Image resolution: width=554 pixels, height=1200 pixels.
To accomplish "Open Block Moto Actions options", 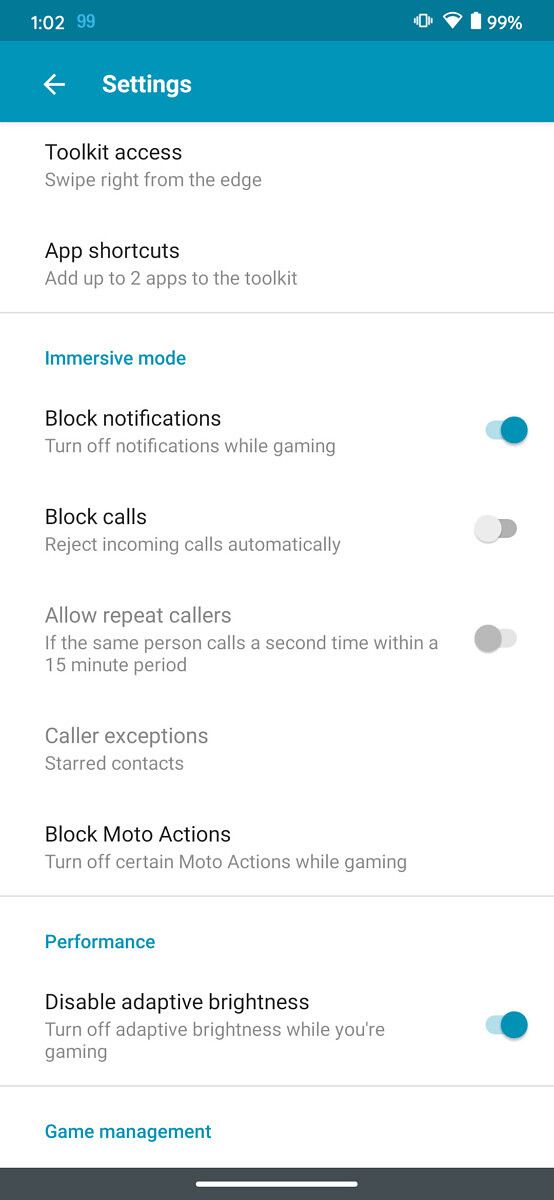I will click(x=277, y=847).
